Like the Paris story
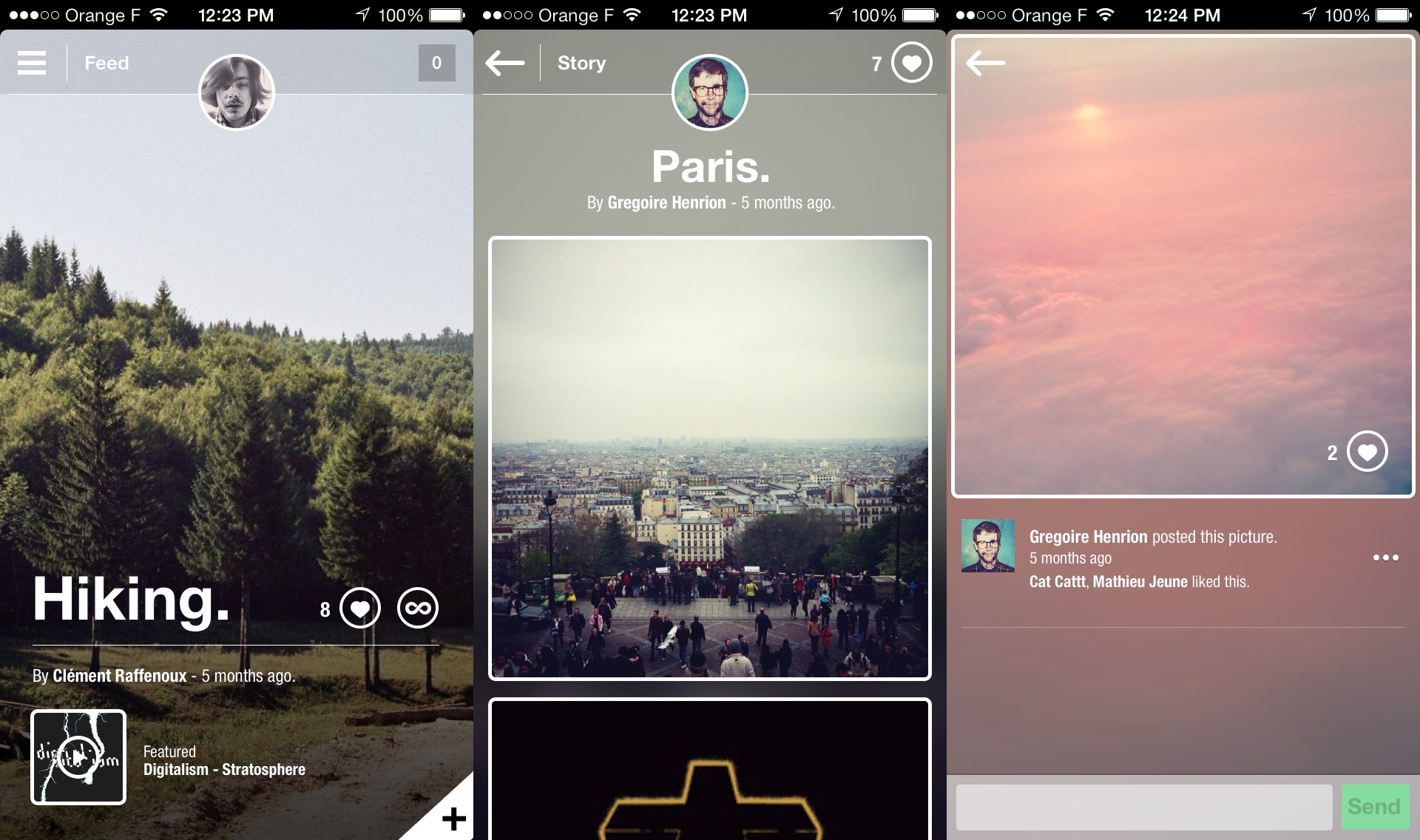Viewport: 1420px width, 840px height. pos(911,63)
